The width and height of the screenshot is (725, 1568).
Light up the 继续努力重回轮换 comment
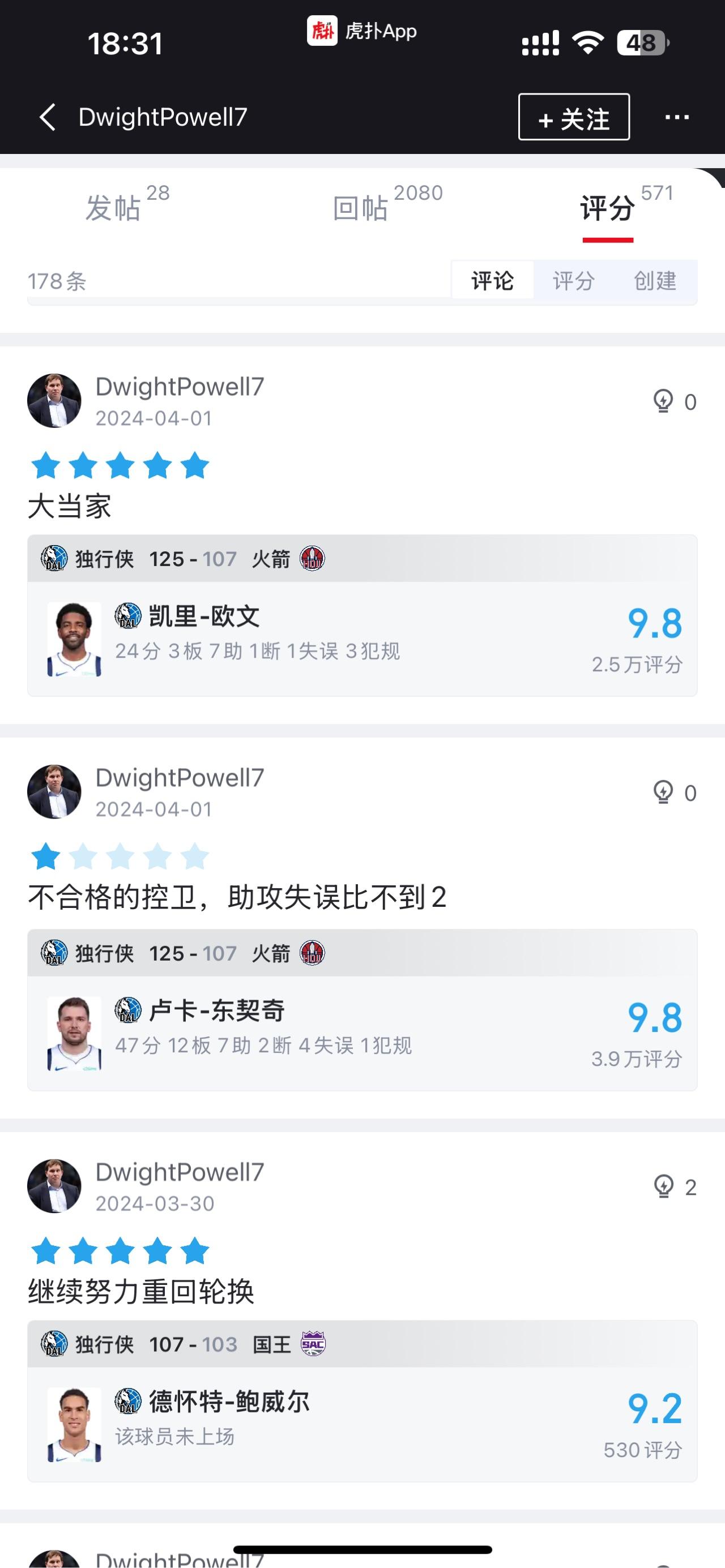click(x=663, y=1186)
